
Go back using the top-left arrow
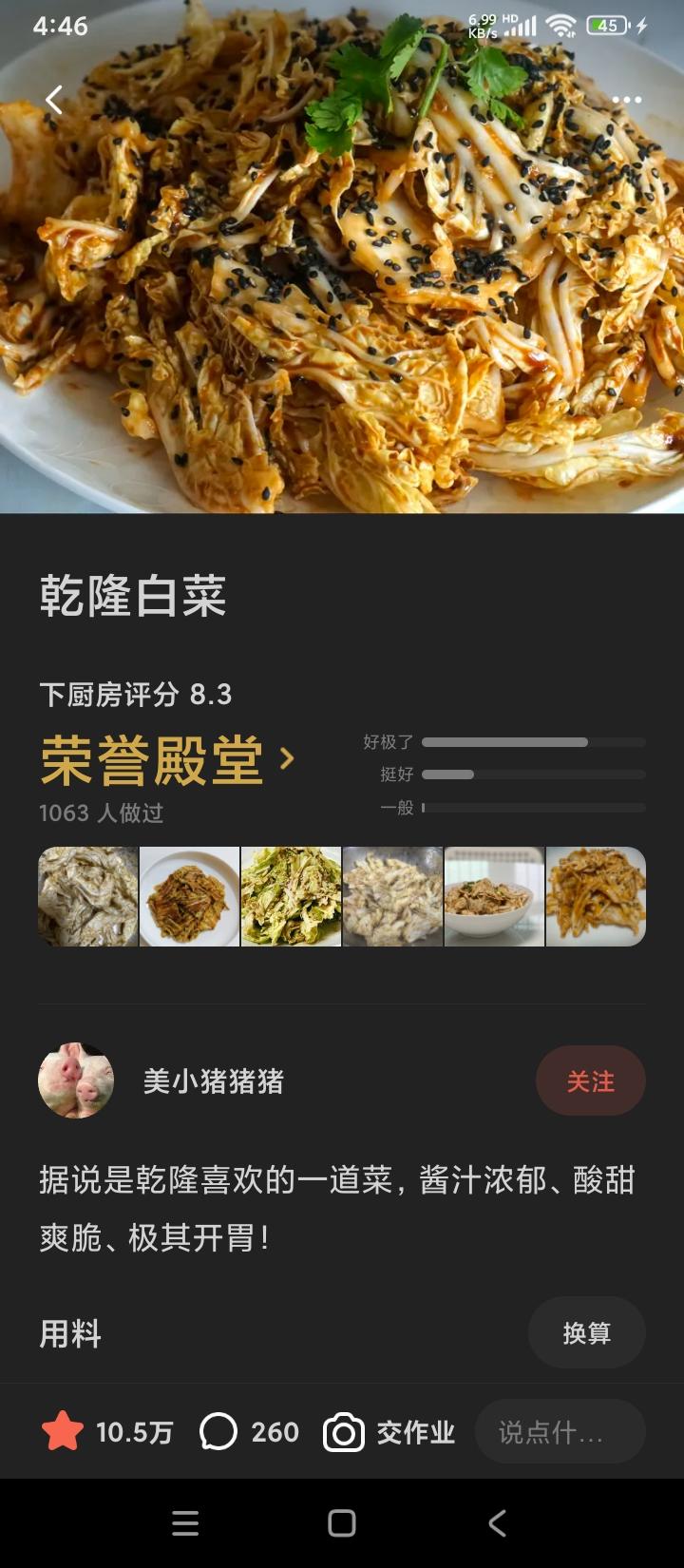(x=54, y=100)
